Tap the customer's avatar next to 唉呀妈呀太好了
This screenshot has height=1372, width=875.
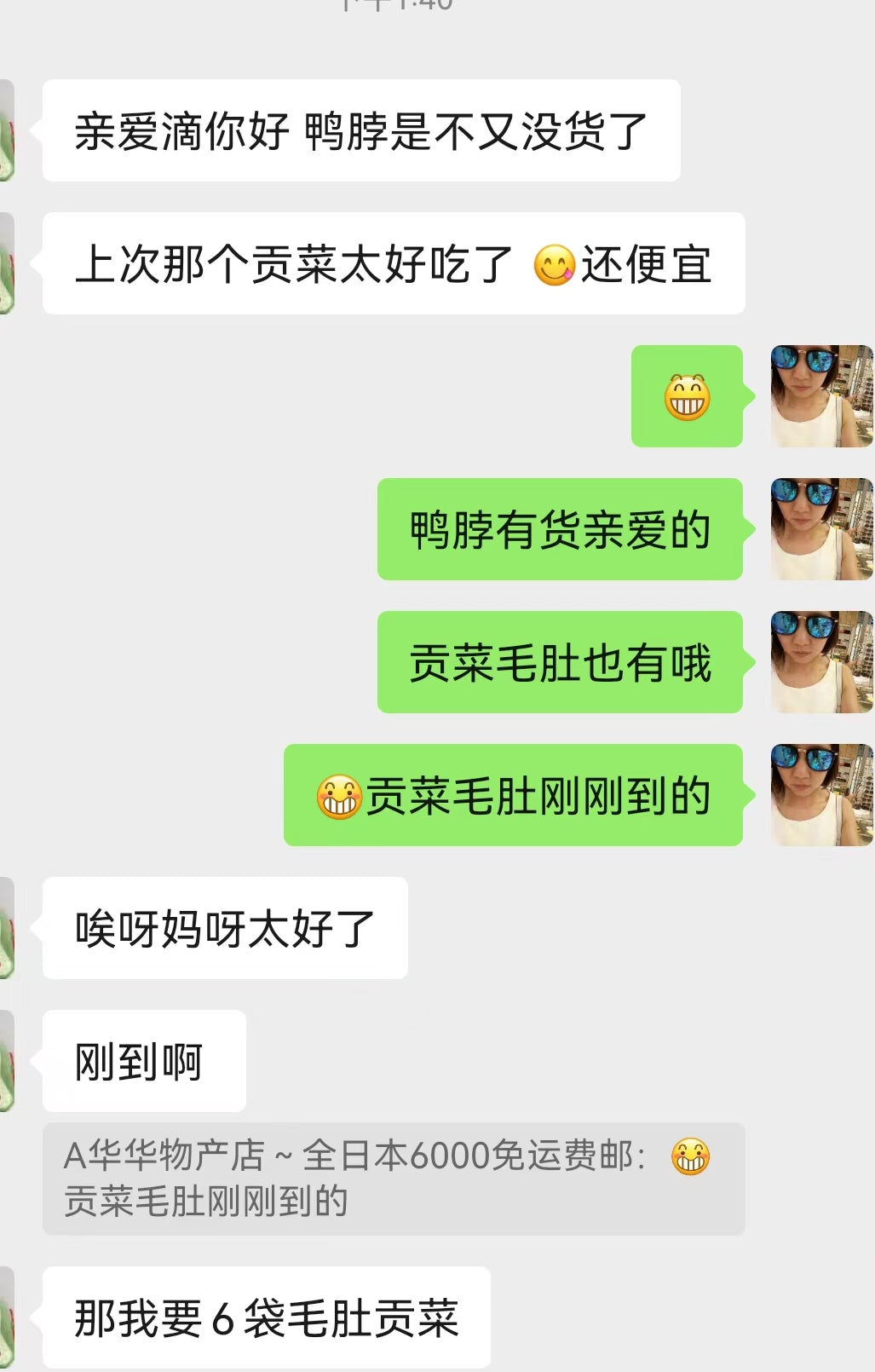point(7,928)
